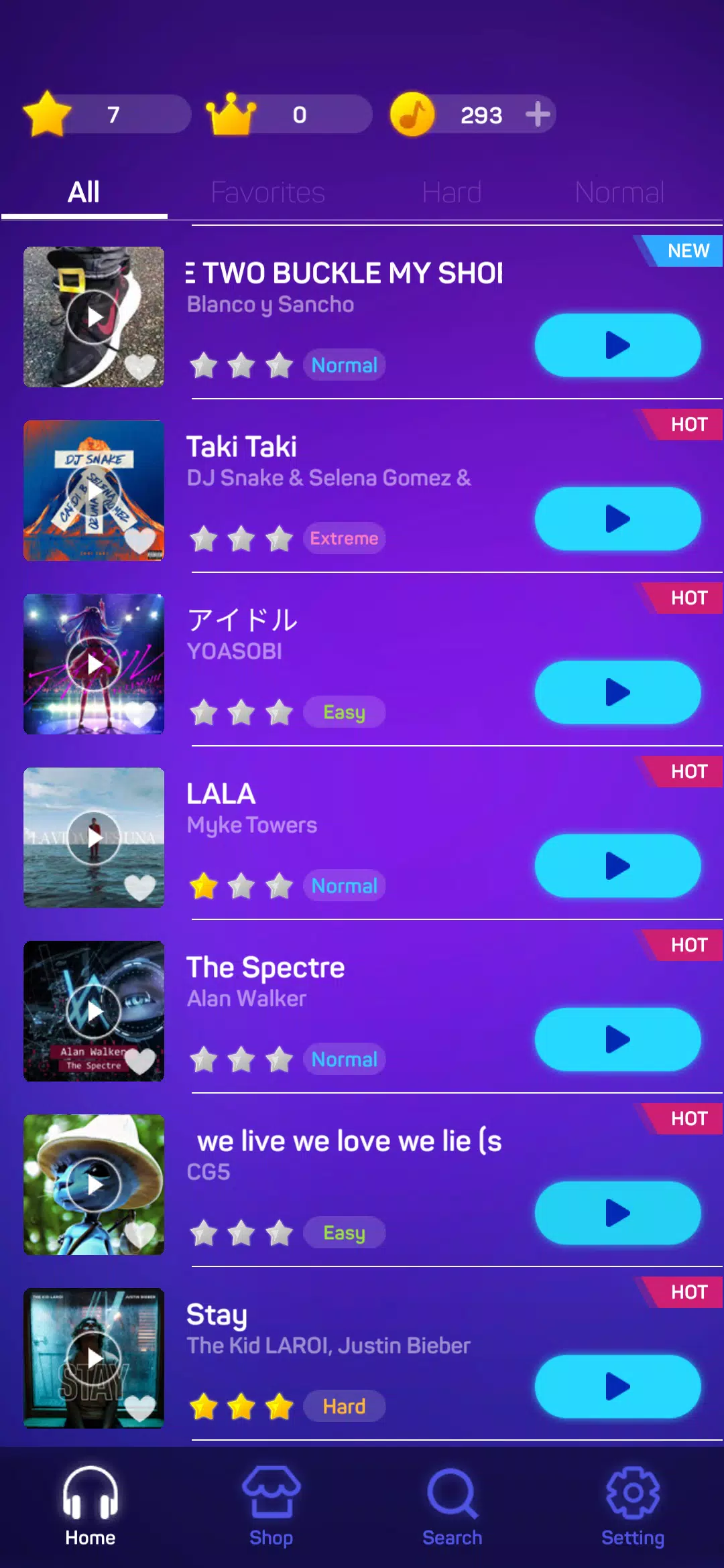Viewport: 724px width, 1568px height.
Task: Play the Taki Taki song level
Action: tap(617, 519)
